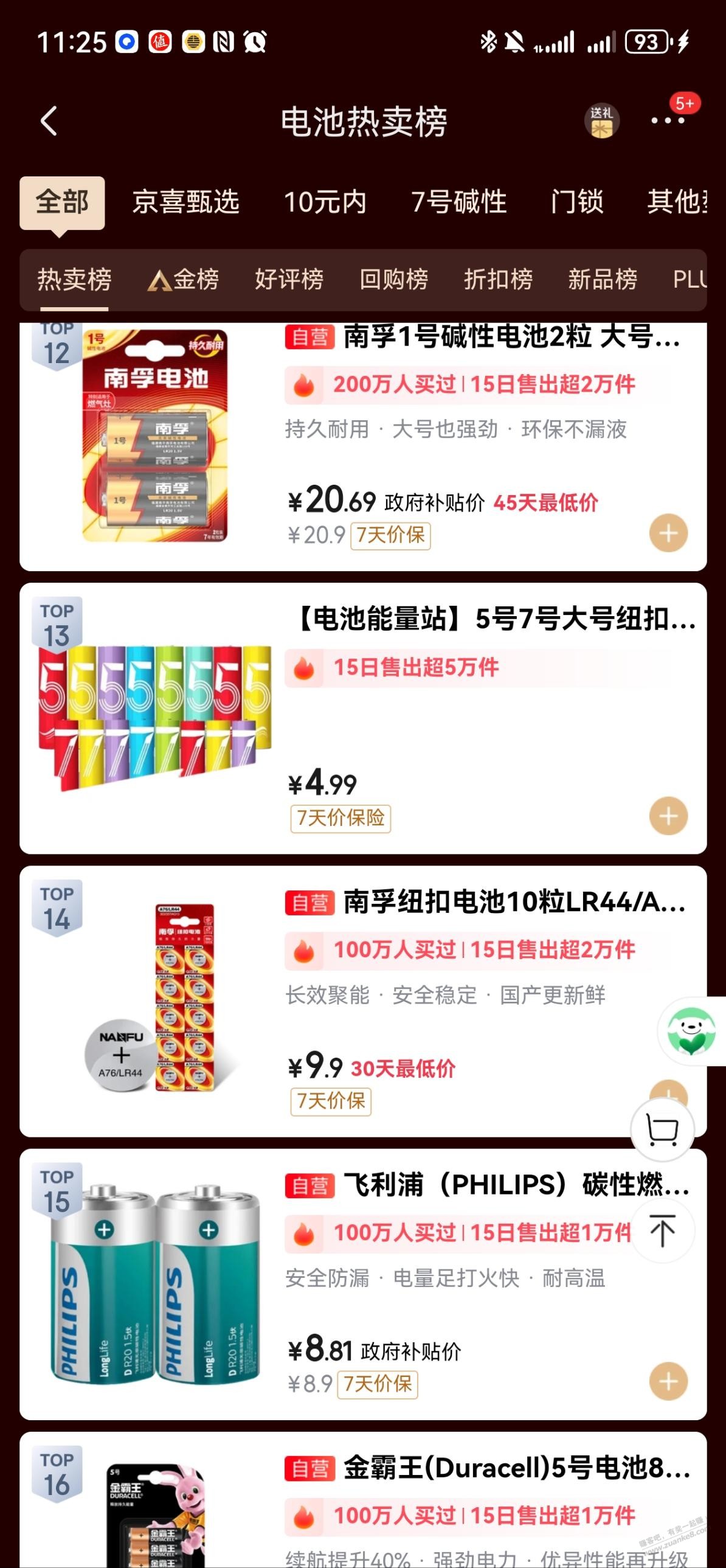Viewport: 726px width, 1568px height.
Task: Add the 飞利浦 PHILIPS battery to cart
Action: pyautogui.click(x=668, y=1382)
